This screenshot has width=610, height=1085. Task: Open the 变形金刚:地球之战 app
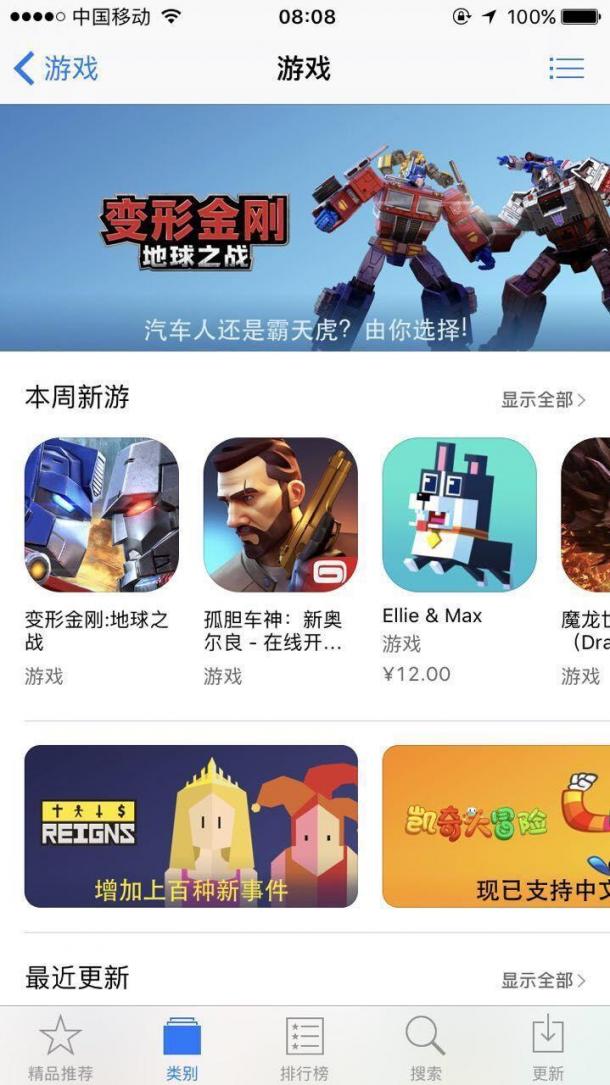[x=102, y=515]
